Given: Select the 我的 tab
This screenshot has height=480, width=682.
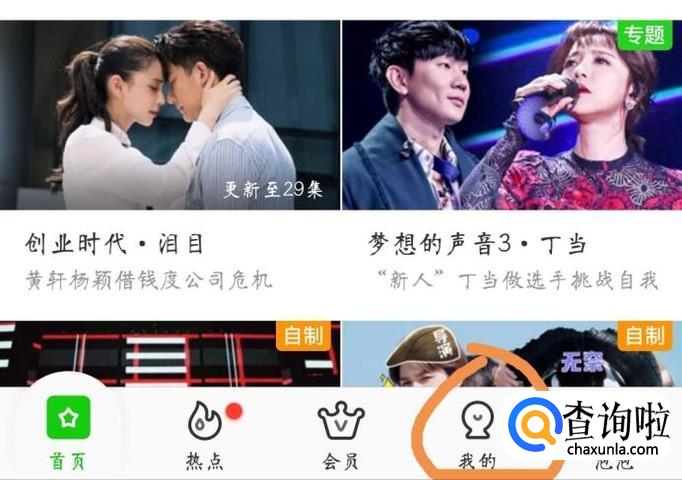Looking at the screenshot, I should pyautogui.click(x=477, y=434).
